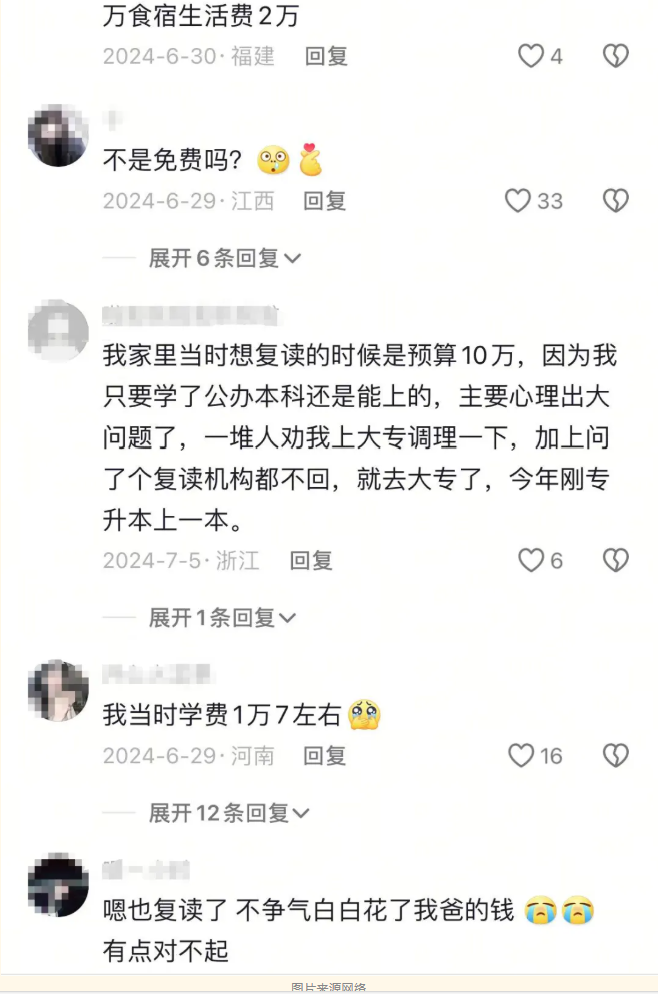Like the comment "我当时学费1万7左右"
The height and width of the screenshot is (994, 658).
pyautogui.click(x=521, y=755)
